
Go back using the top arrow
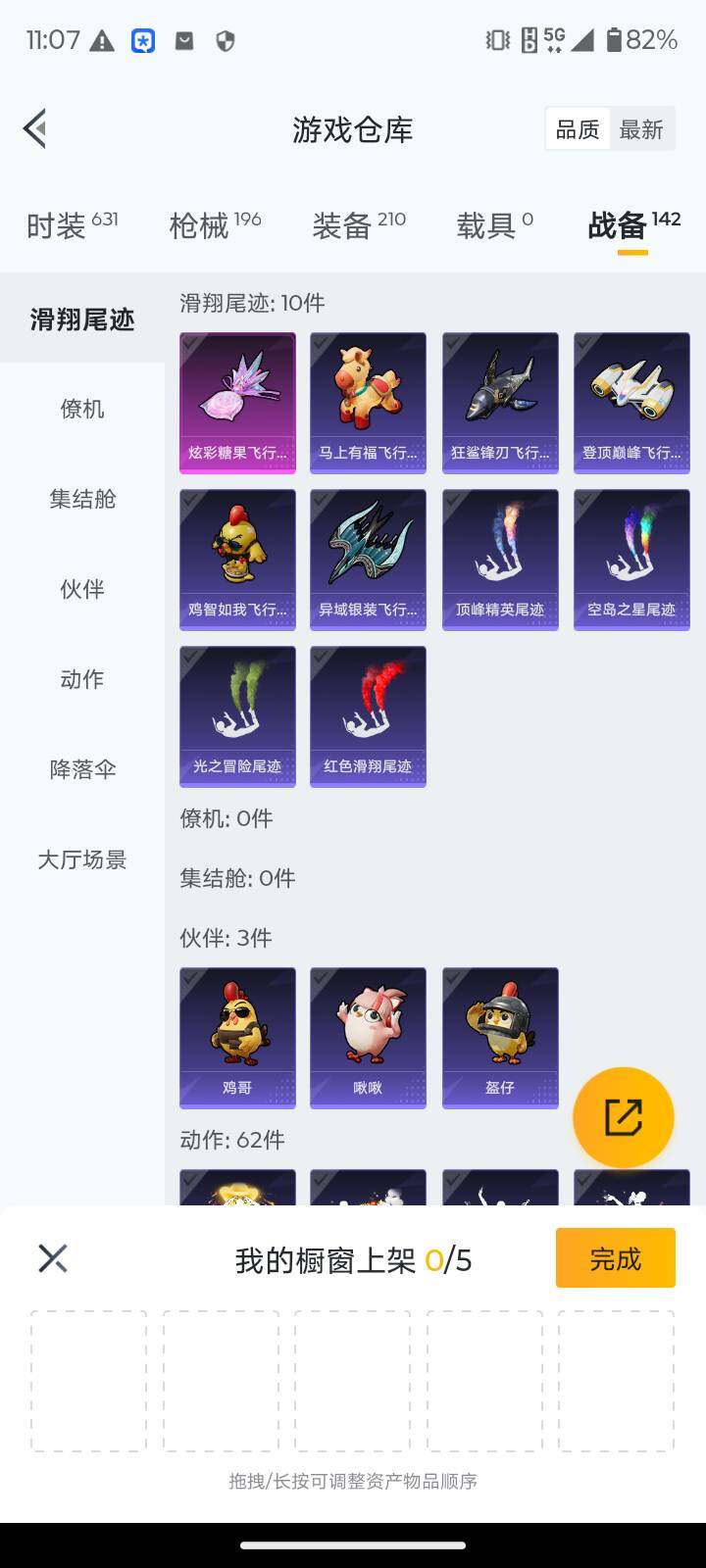pyautogui.click(x=35, y=128)
